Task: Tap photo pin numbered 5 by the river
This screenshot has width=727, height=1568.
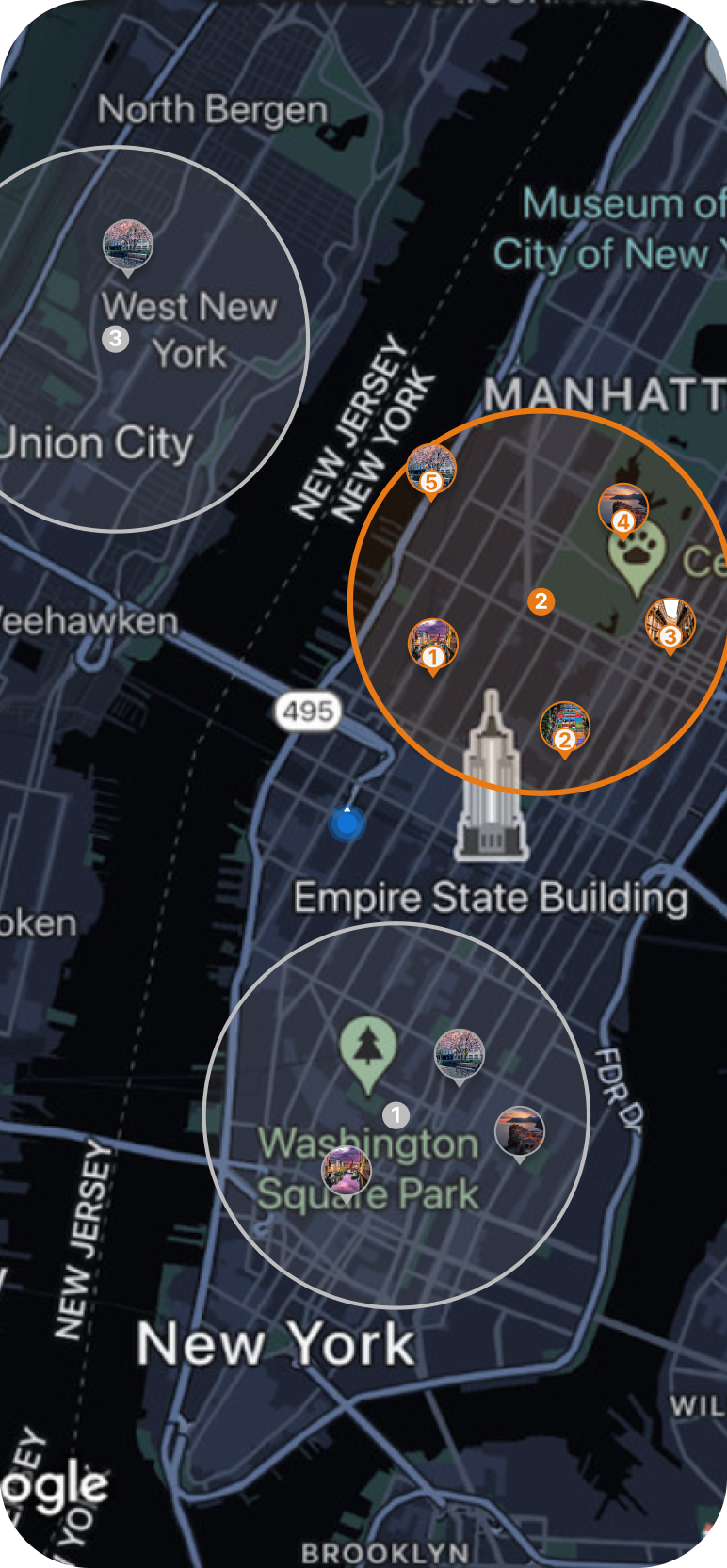Action: click(431, 470)
